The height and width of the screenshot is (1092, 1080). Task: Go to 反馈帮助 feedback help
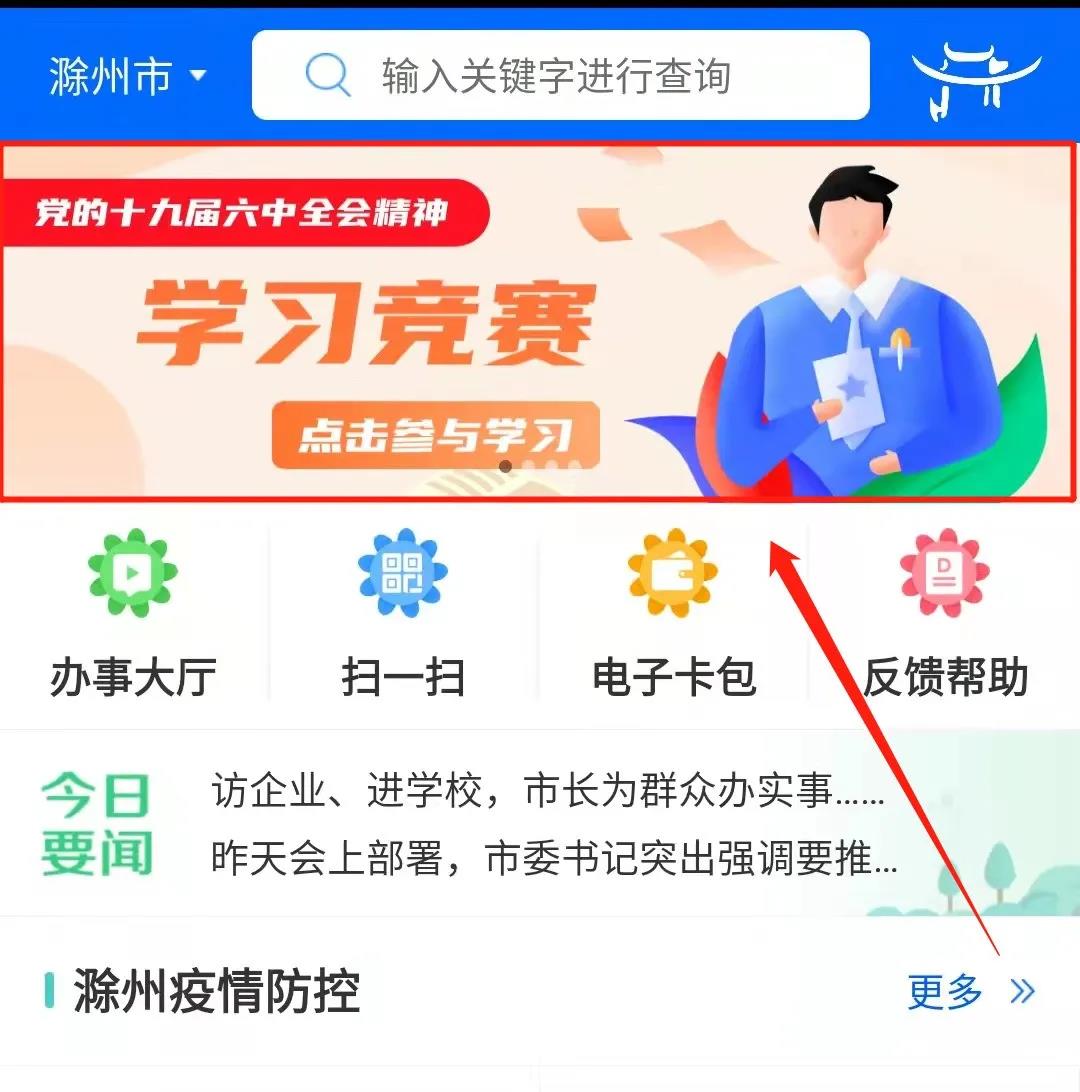pyautogui.click(x=945, y=615)
